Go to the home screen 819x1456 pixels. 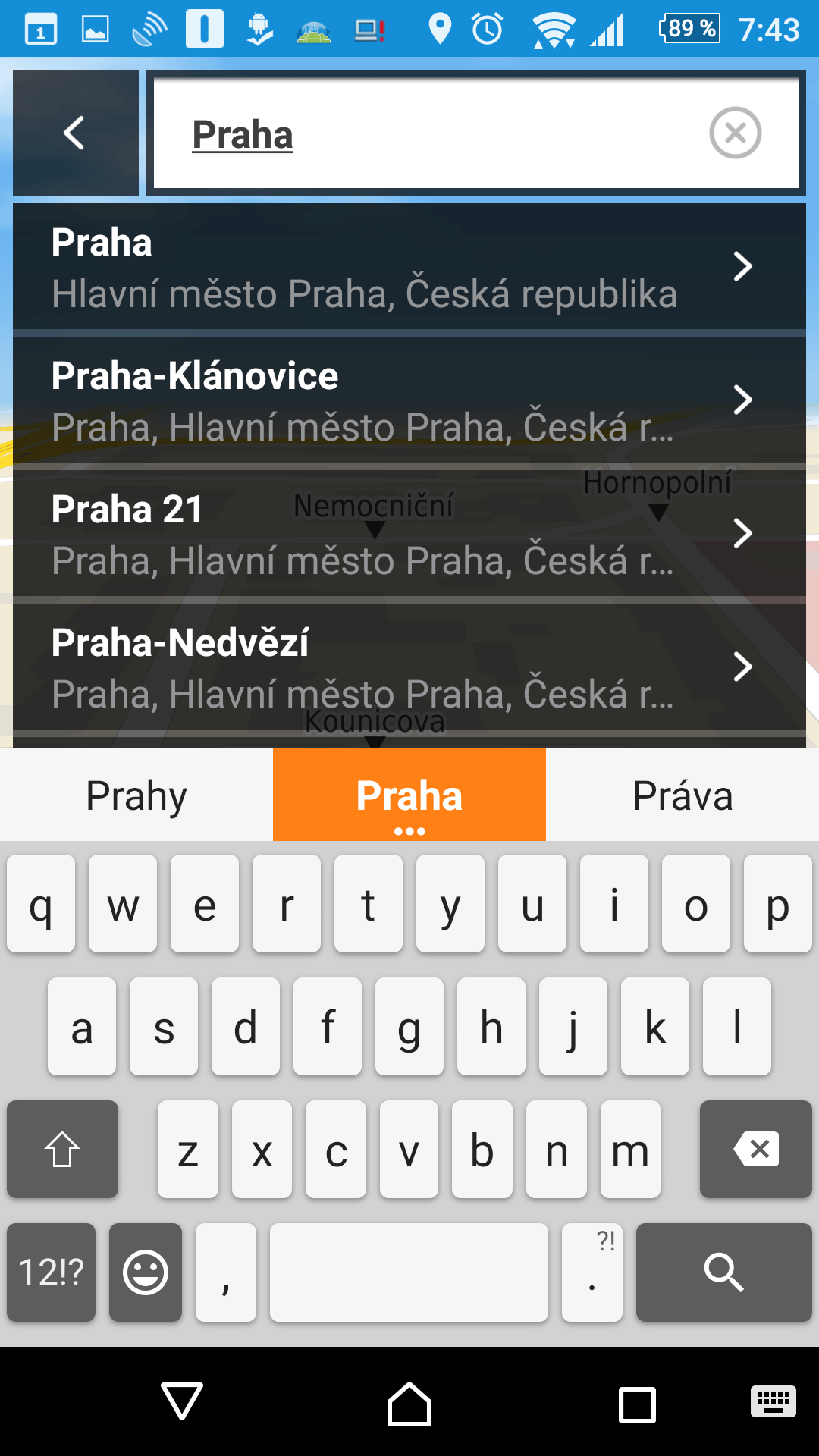point(409,1404)
